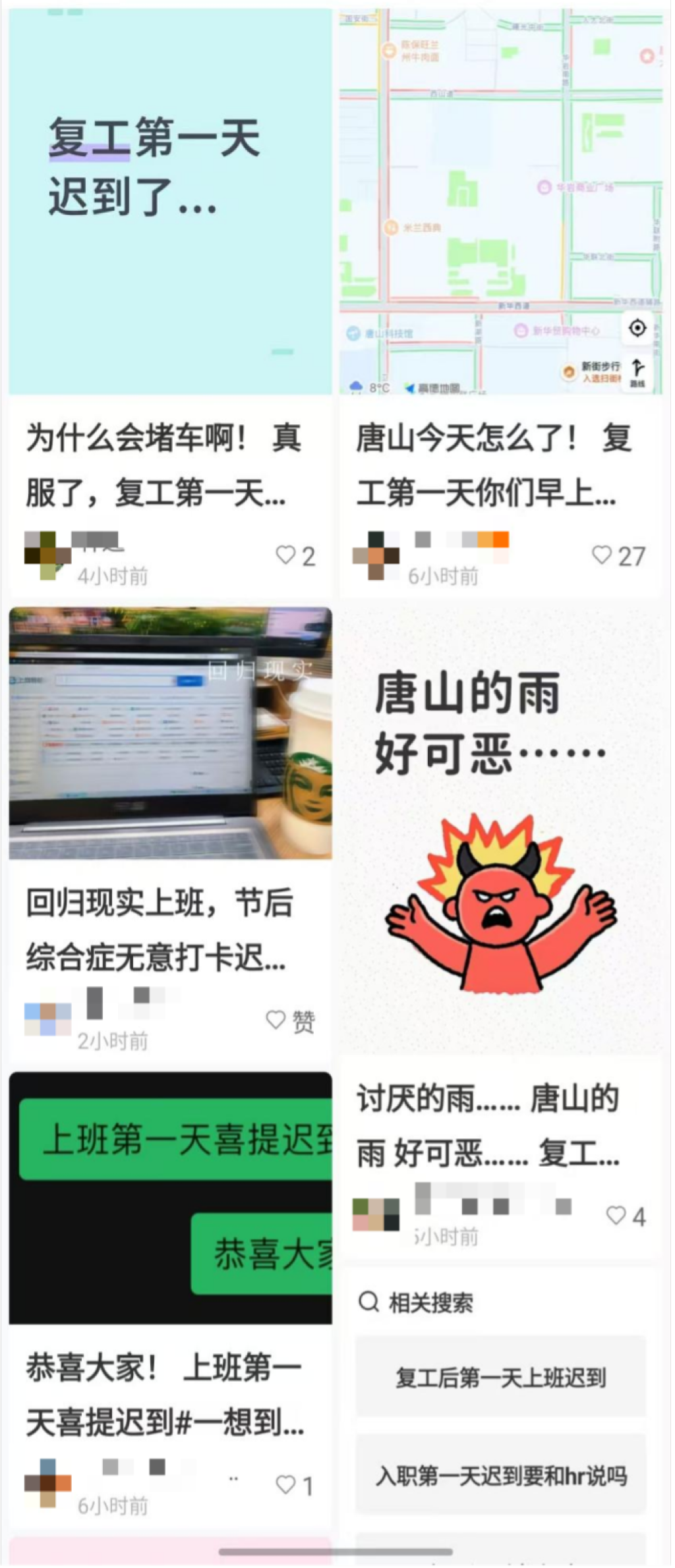Like the post 唐山今天怎么了

pos(602,555)
